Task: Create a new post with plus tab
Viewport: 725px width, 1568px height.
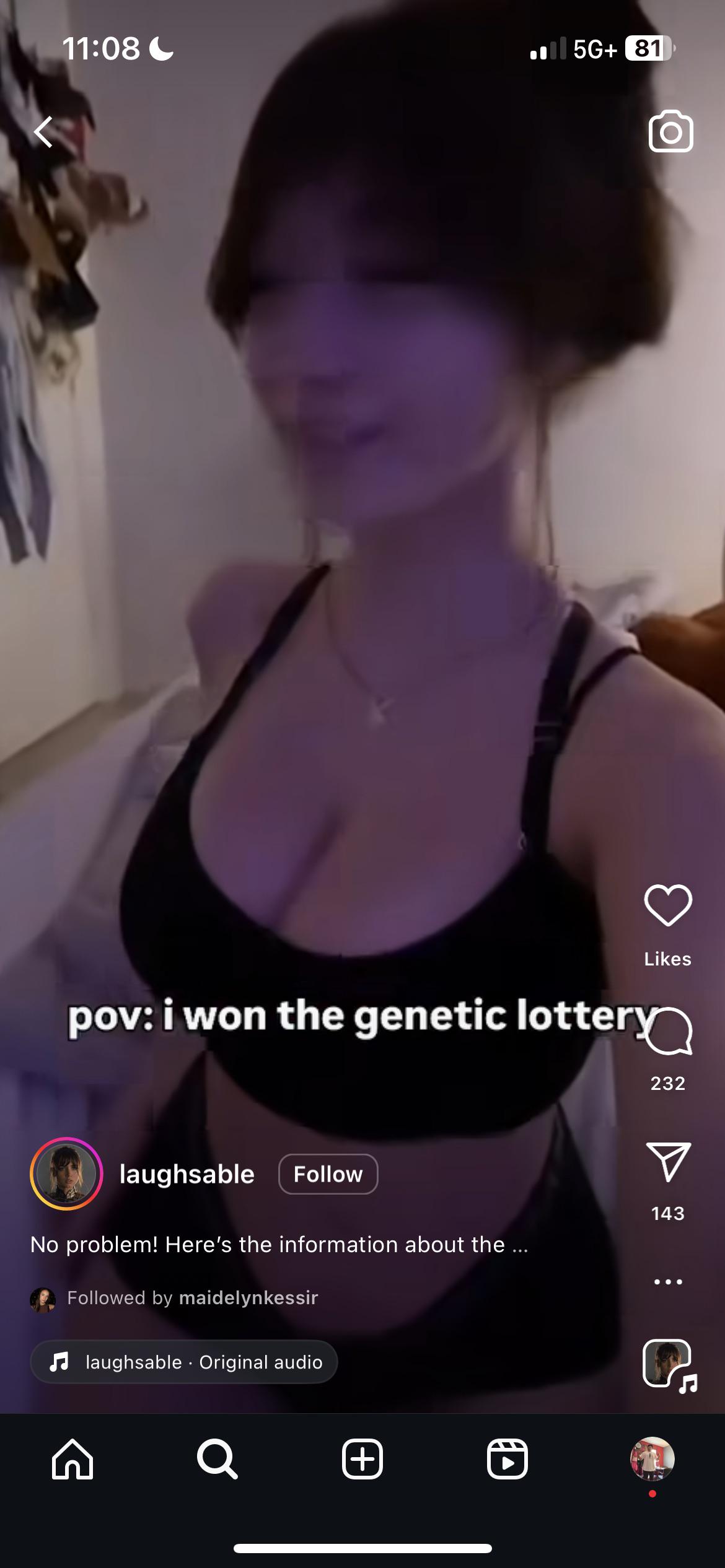Action: point(362,1459)
